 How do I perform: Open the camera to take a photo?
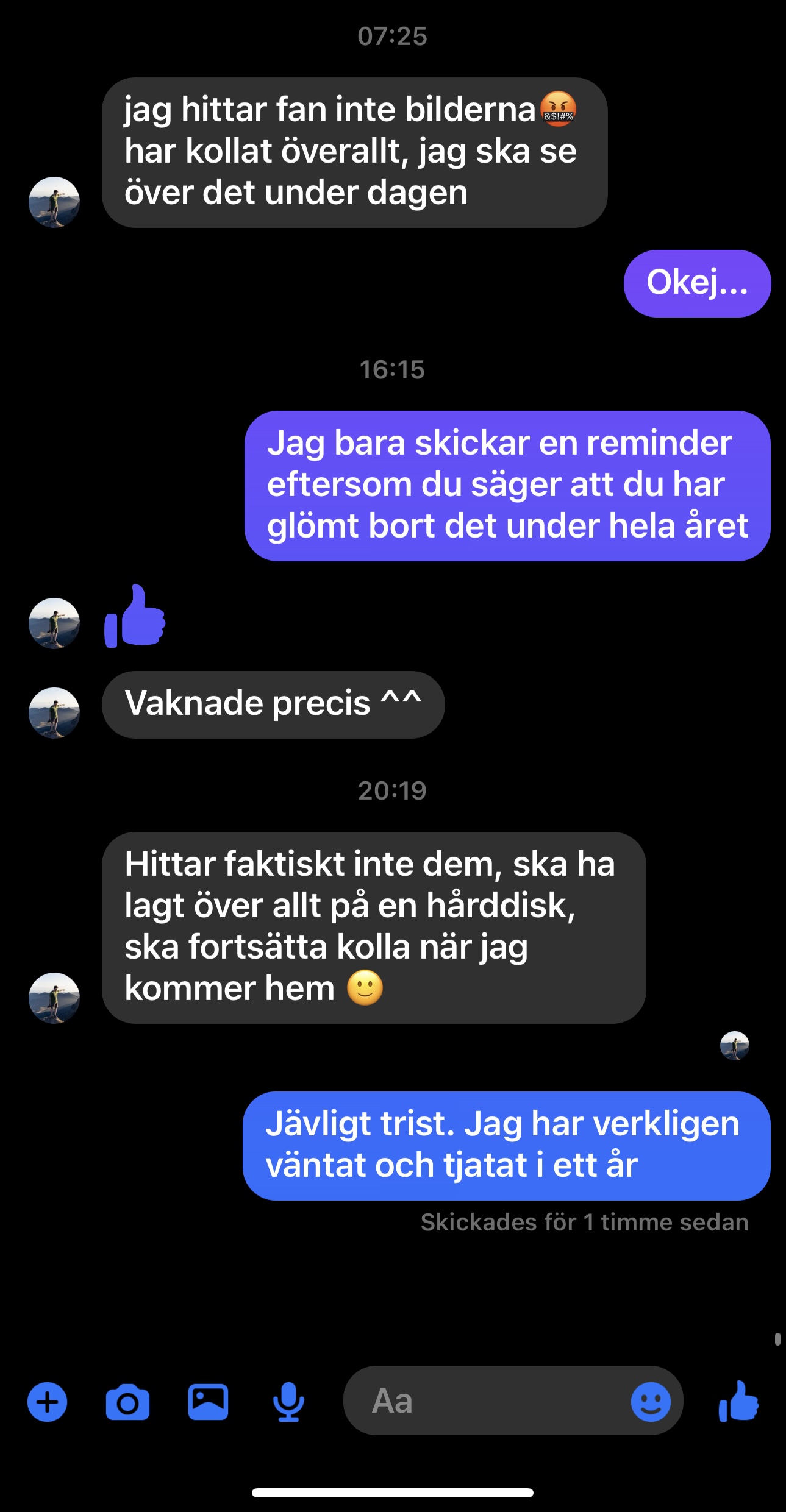click(127, 1402)
